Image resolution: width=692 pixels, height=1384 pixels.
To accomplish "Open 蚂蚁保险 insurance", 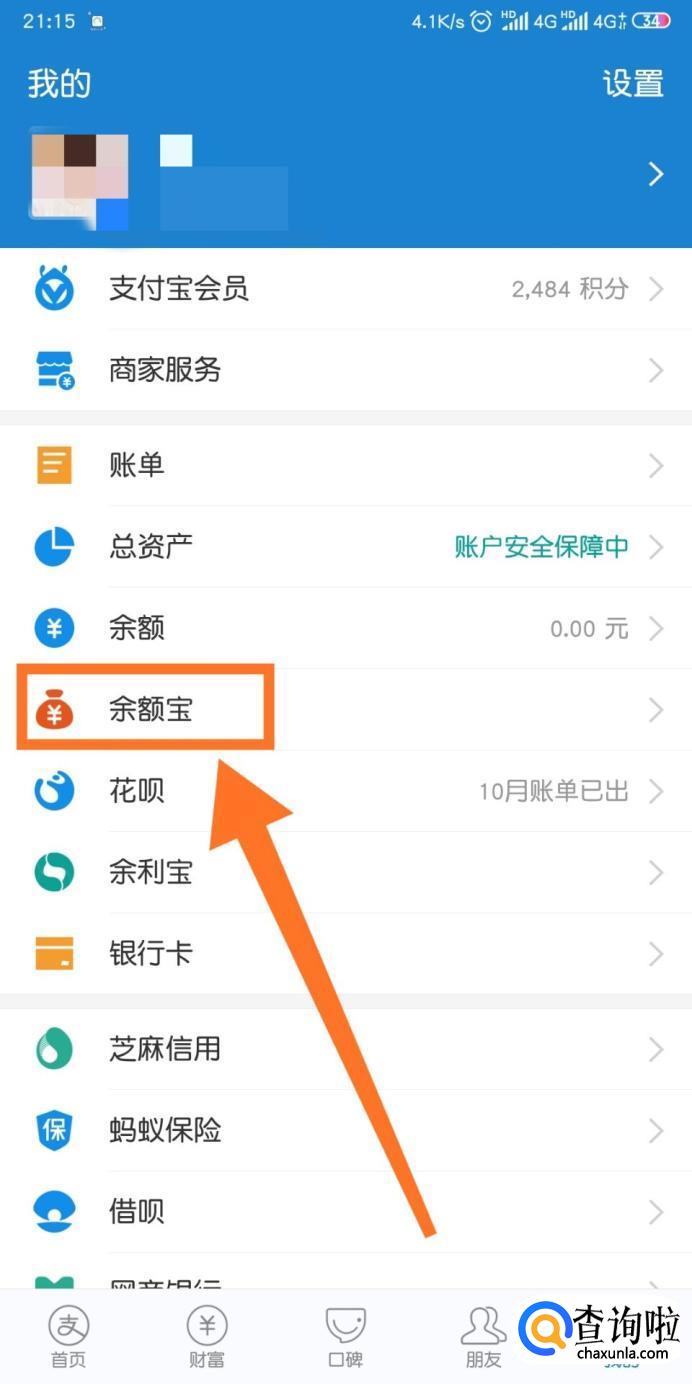I will coord(345,1131).
